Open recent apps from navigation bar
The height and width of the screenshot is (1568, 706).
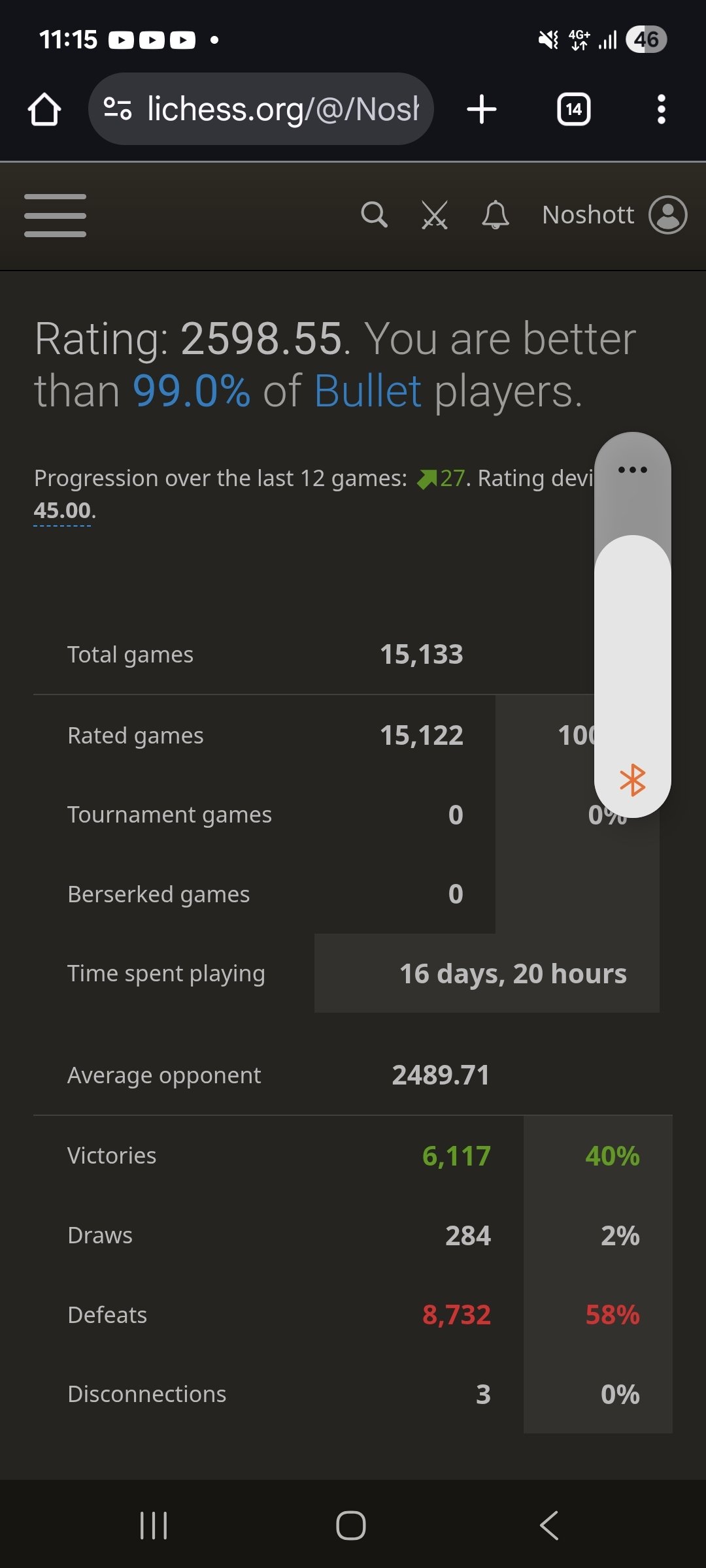click(x=154, y=1526)
